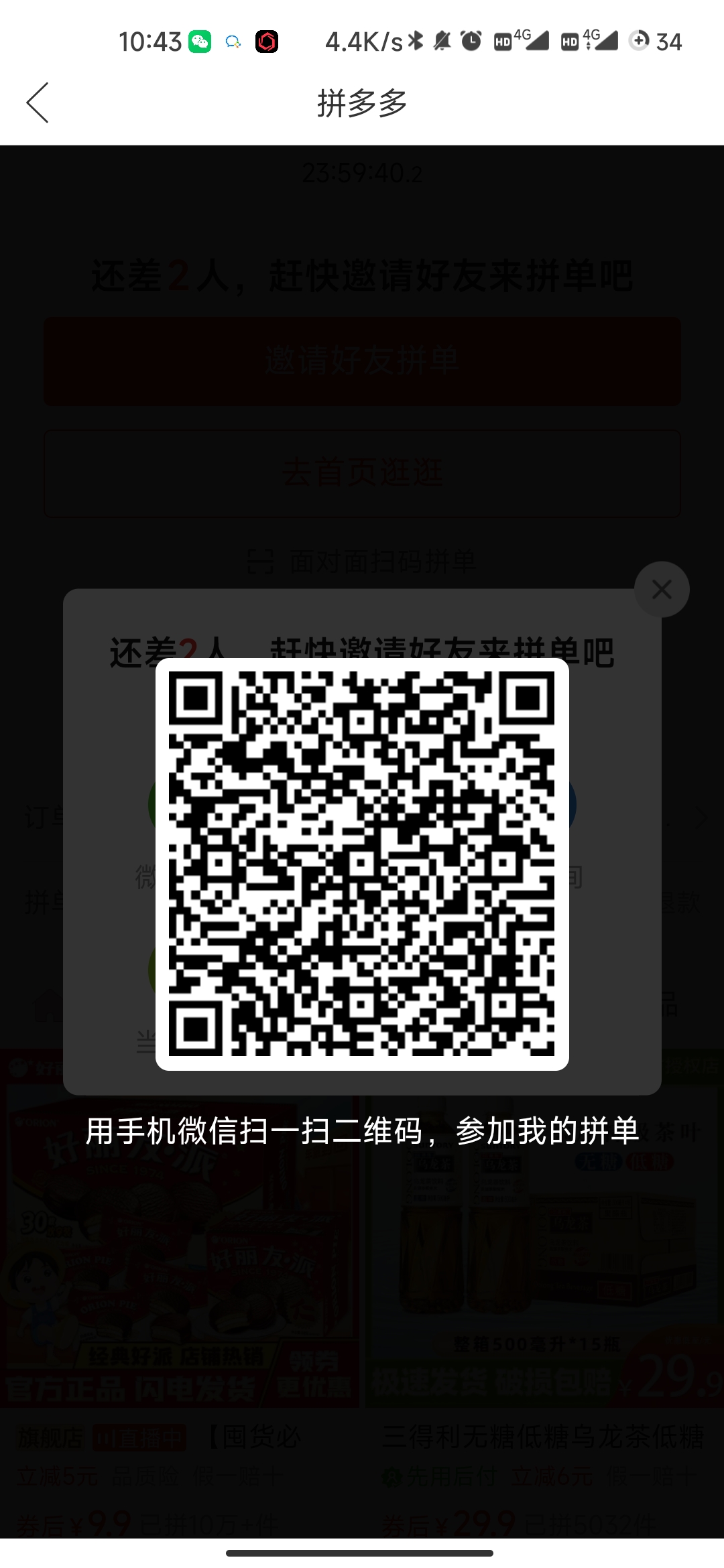Tap the 邀请好友拼单 invite button

coord(362,361)
